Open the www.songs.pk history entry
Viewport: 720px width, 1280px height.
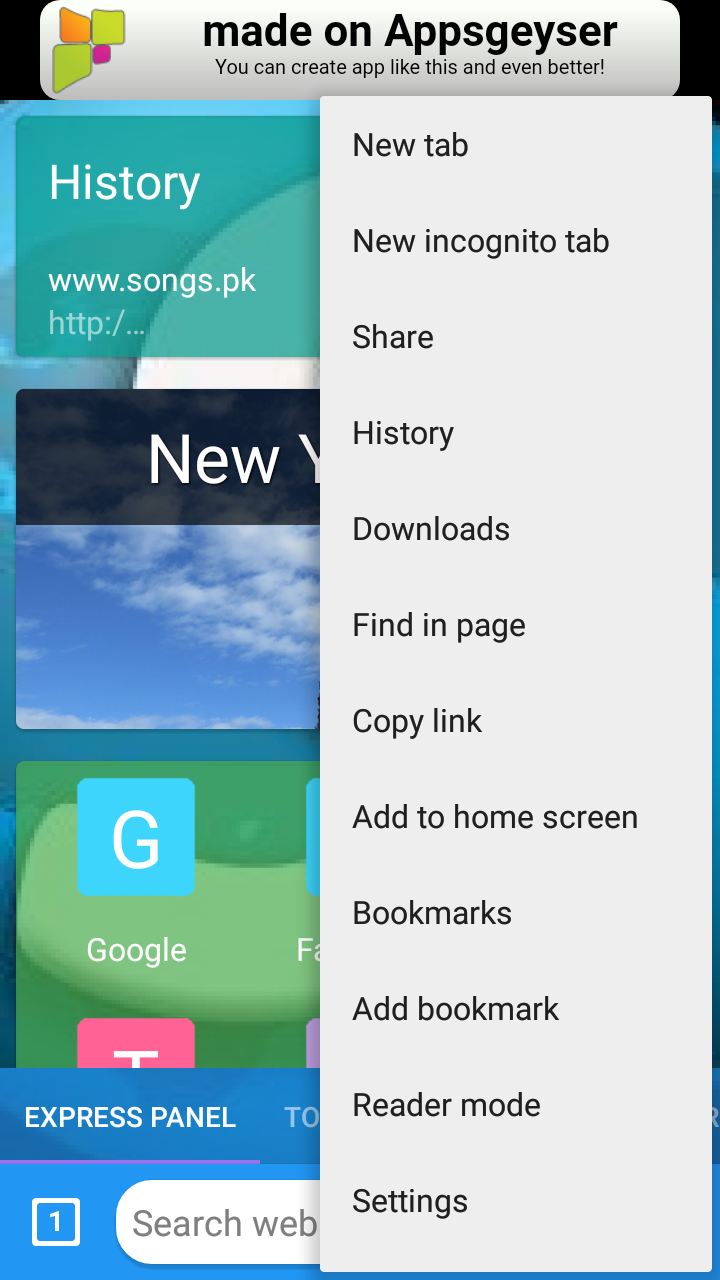[152, 281]
